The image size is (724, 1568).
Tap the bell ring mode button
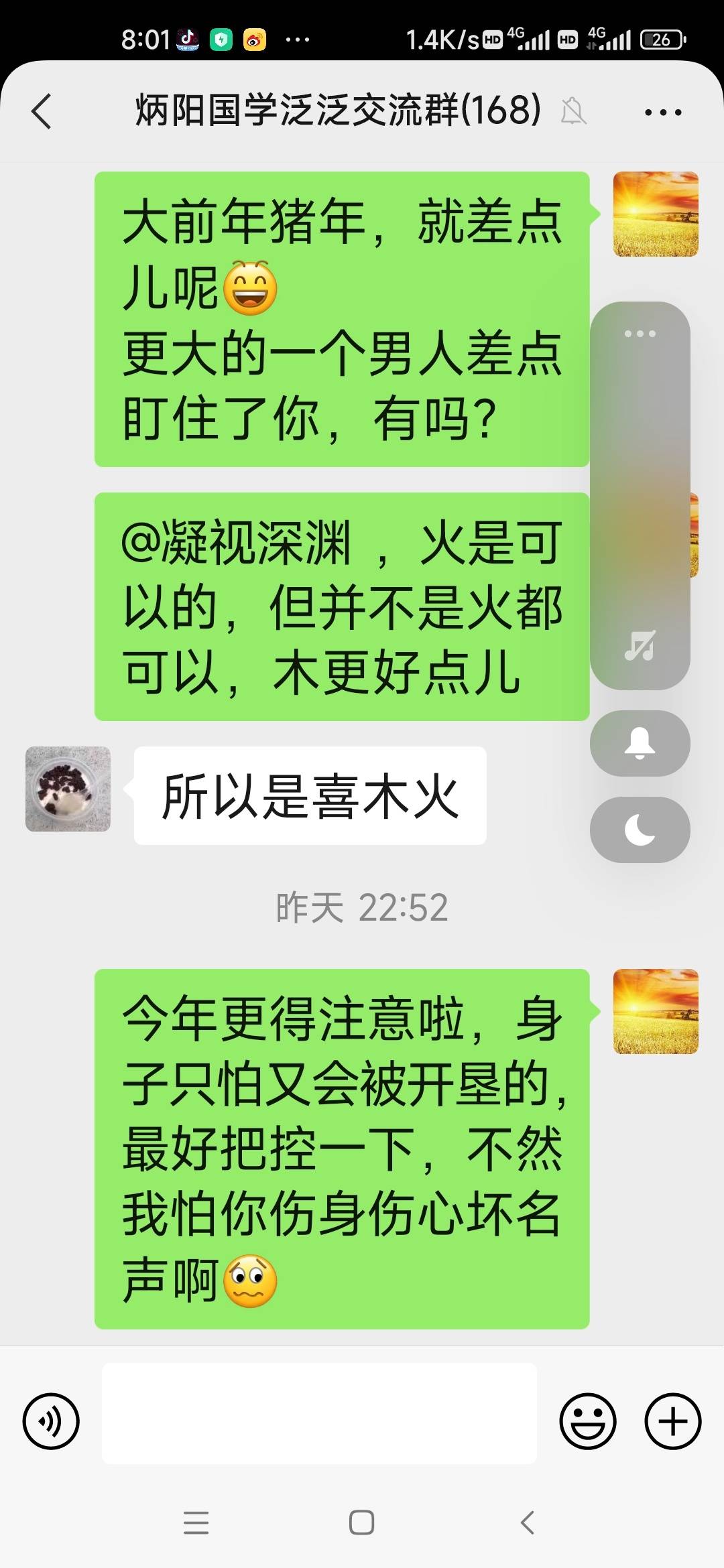pyautogui.click(x=640, y=743)
